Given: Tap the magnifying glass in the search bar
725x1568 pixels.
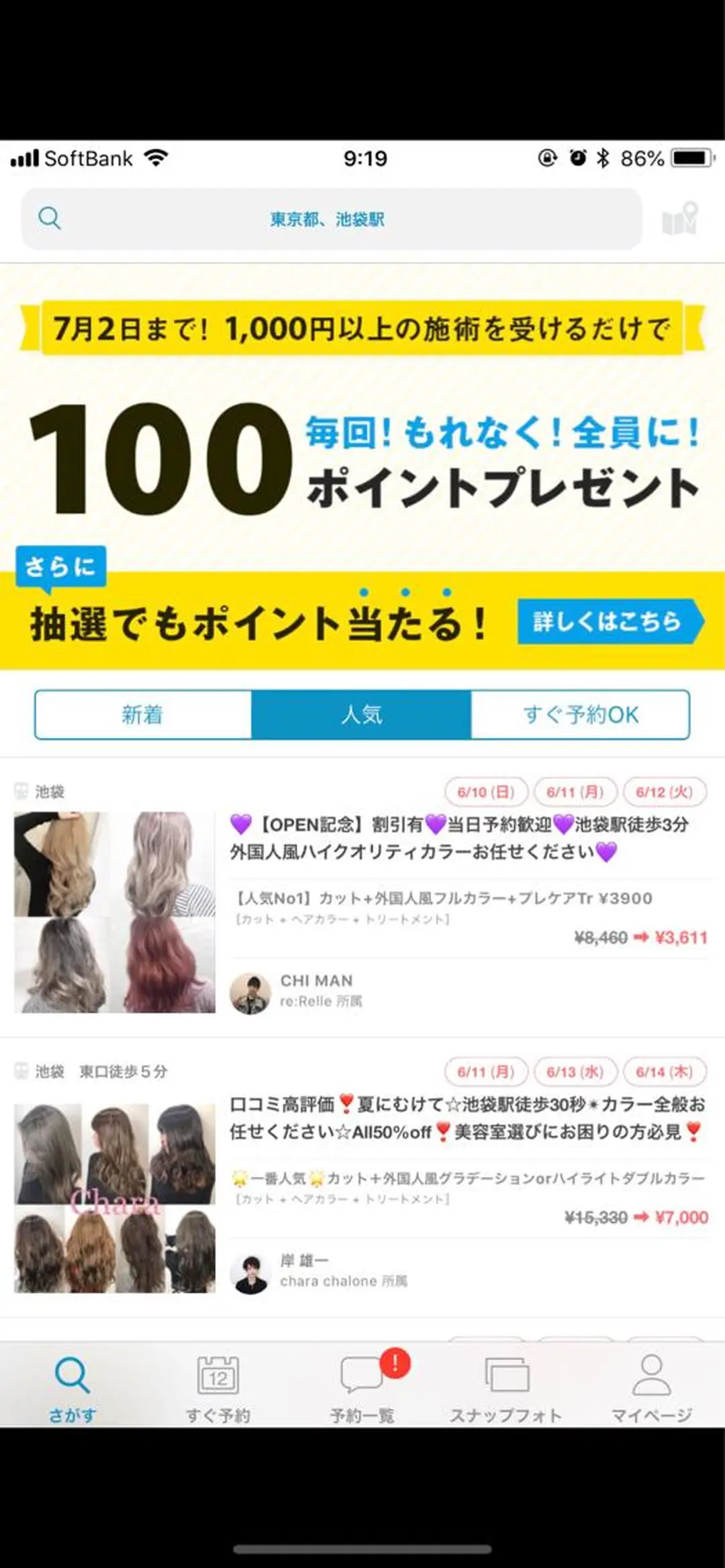Looking at the screenshot, I should click(50, 217).
